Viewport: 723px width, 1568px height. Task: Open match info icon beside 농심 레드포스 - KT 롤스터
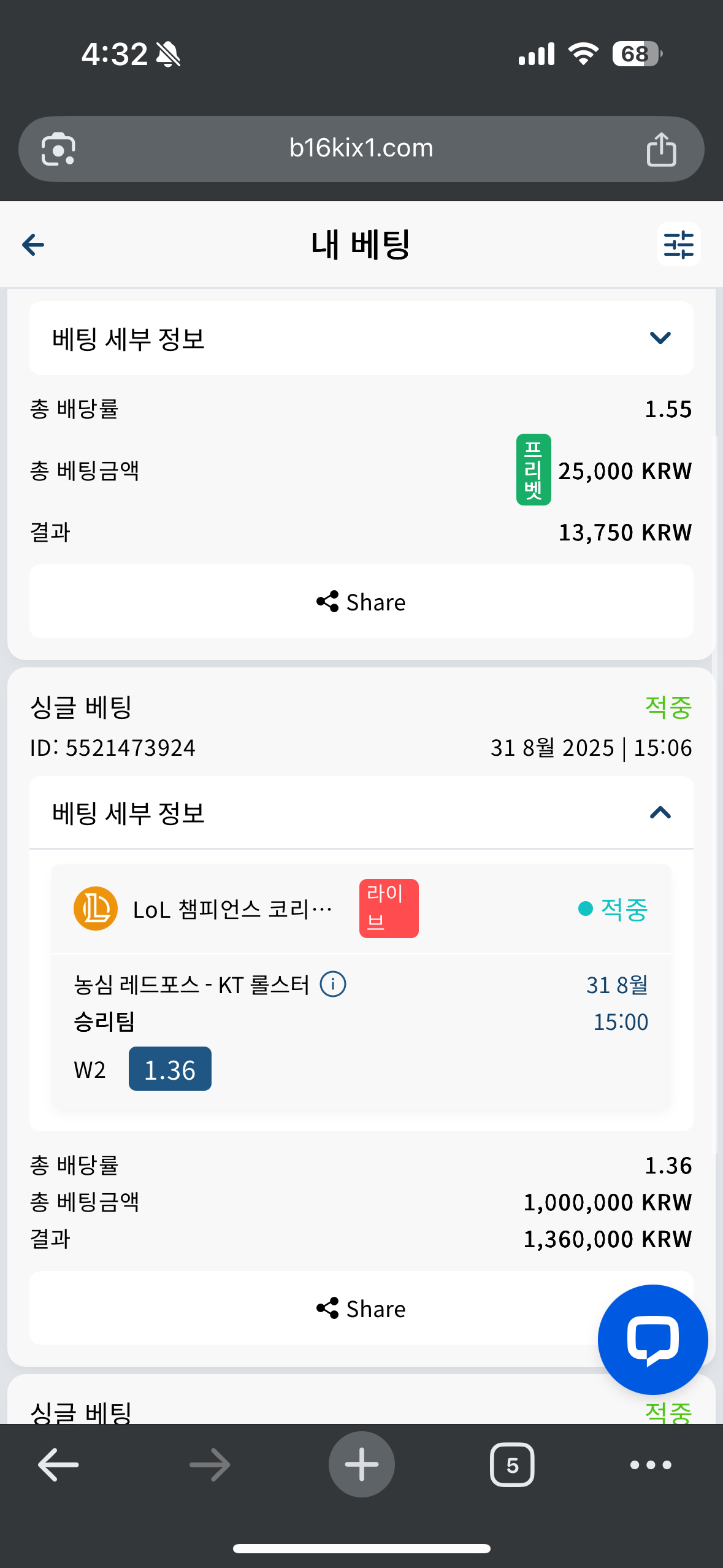click(333, 985)
